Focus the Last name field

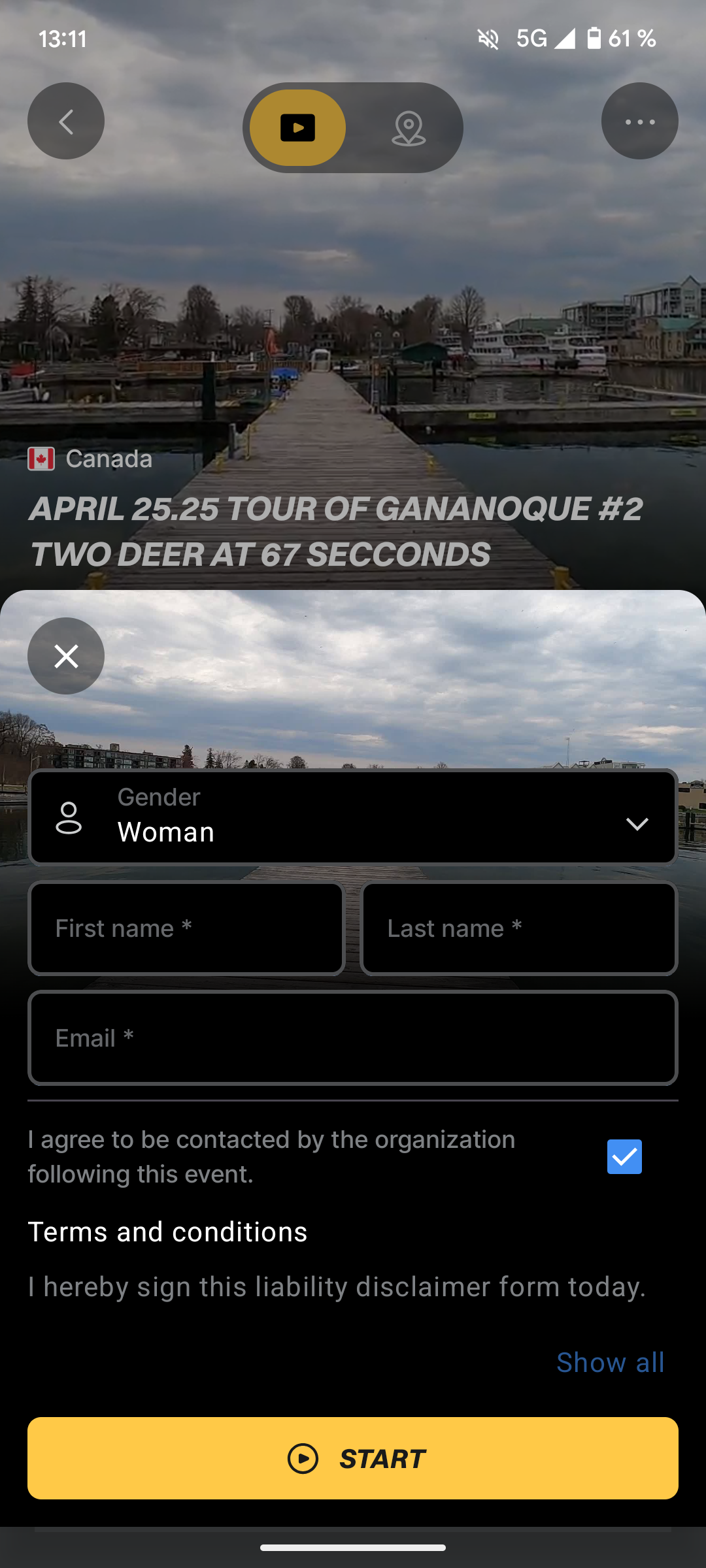(518, 928)
